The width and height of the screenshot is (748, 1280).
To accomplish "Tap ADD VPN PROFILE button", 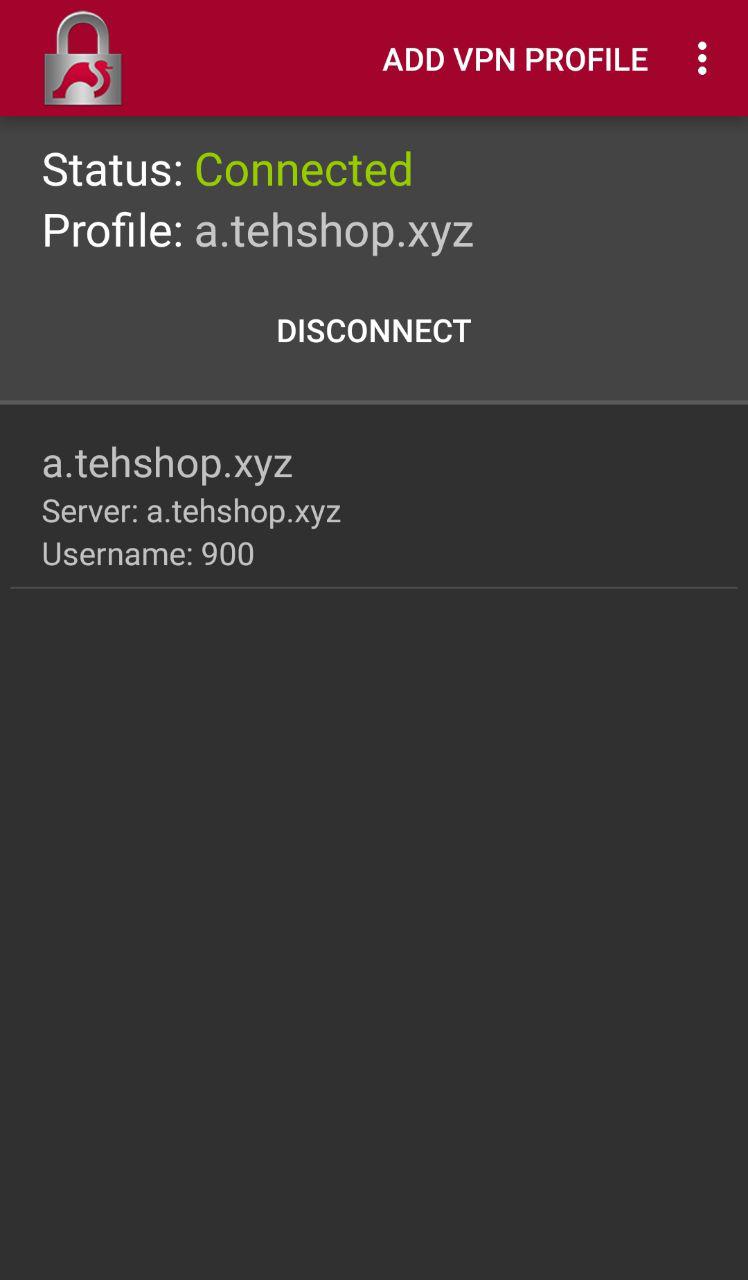I will (x=515, y=60).
